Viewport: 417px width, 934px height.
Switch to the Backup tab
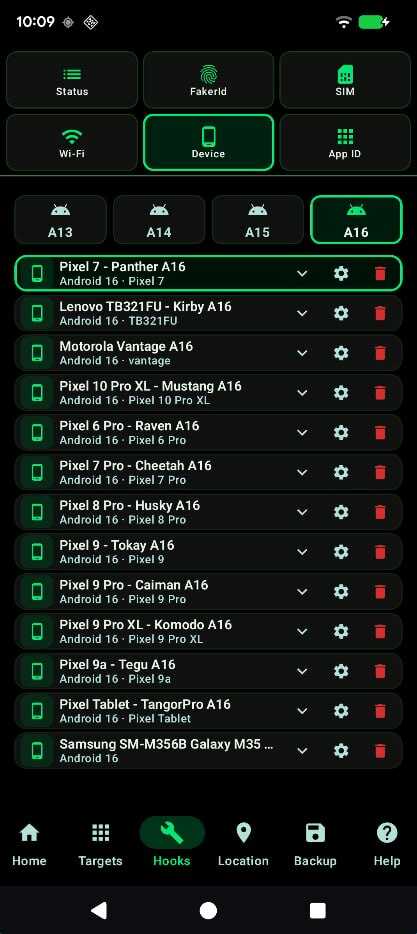click(x=315, y=845)
